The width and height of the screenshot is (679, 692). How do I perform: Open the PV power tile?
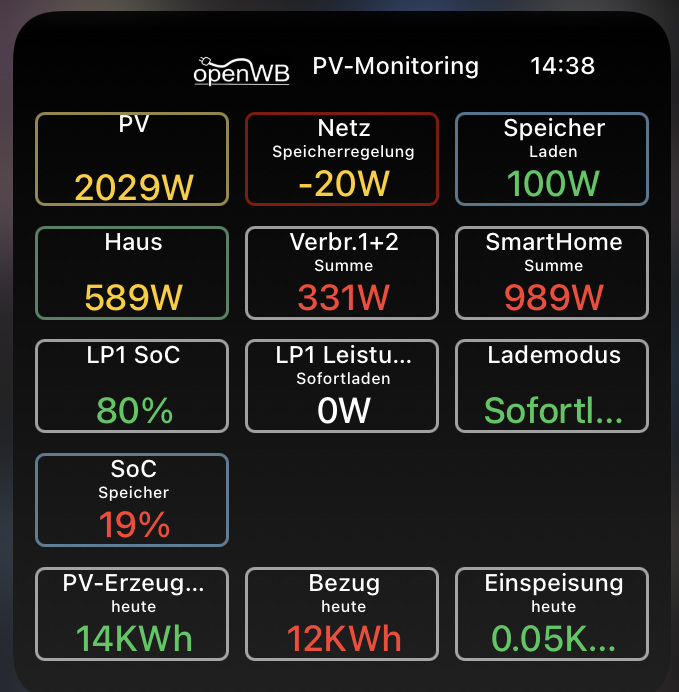click(132, 160)
